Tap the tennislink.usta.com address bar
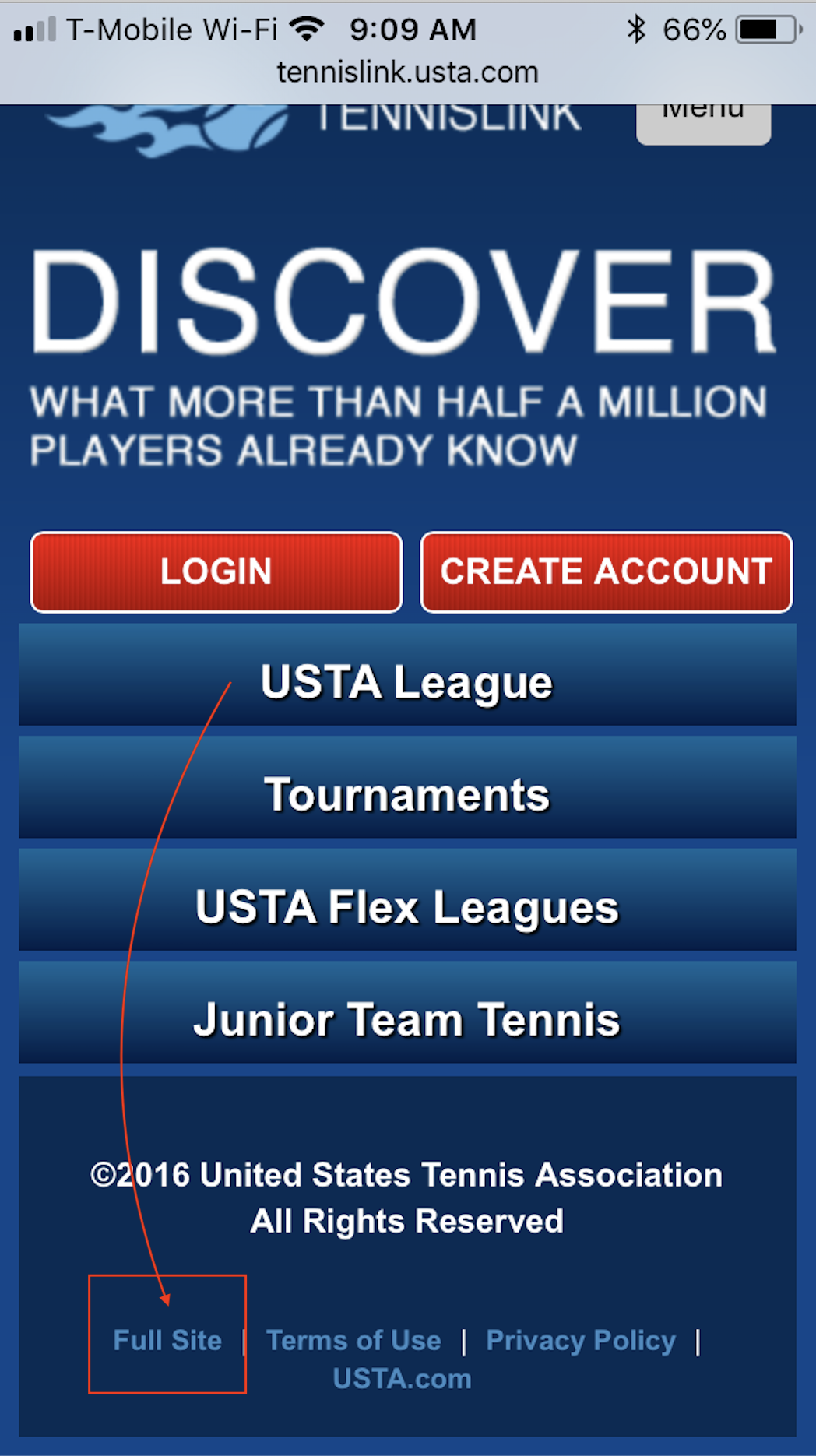This screenshot has width=816, height=1456. (407, 72)
